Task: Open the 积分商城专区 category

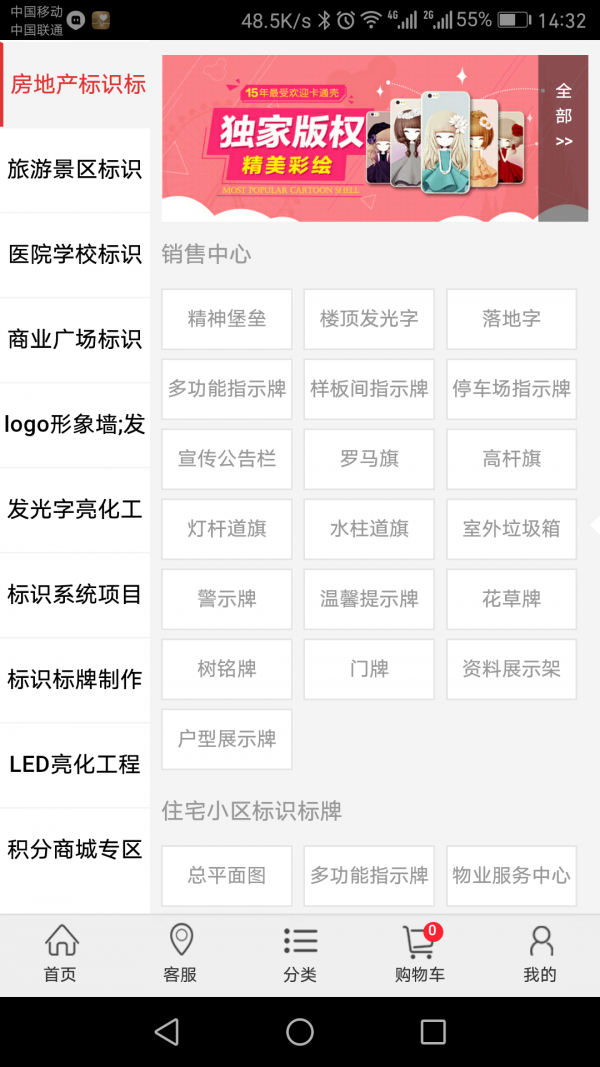Action: (x=75, y=851)
